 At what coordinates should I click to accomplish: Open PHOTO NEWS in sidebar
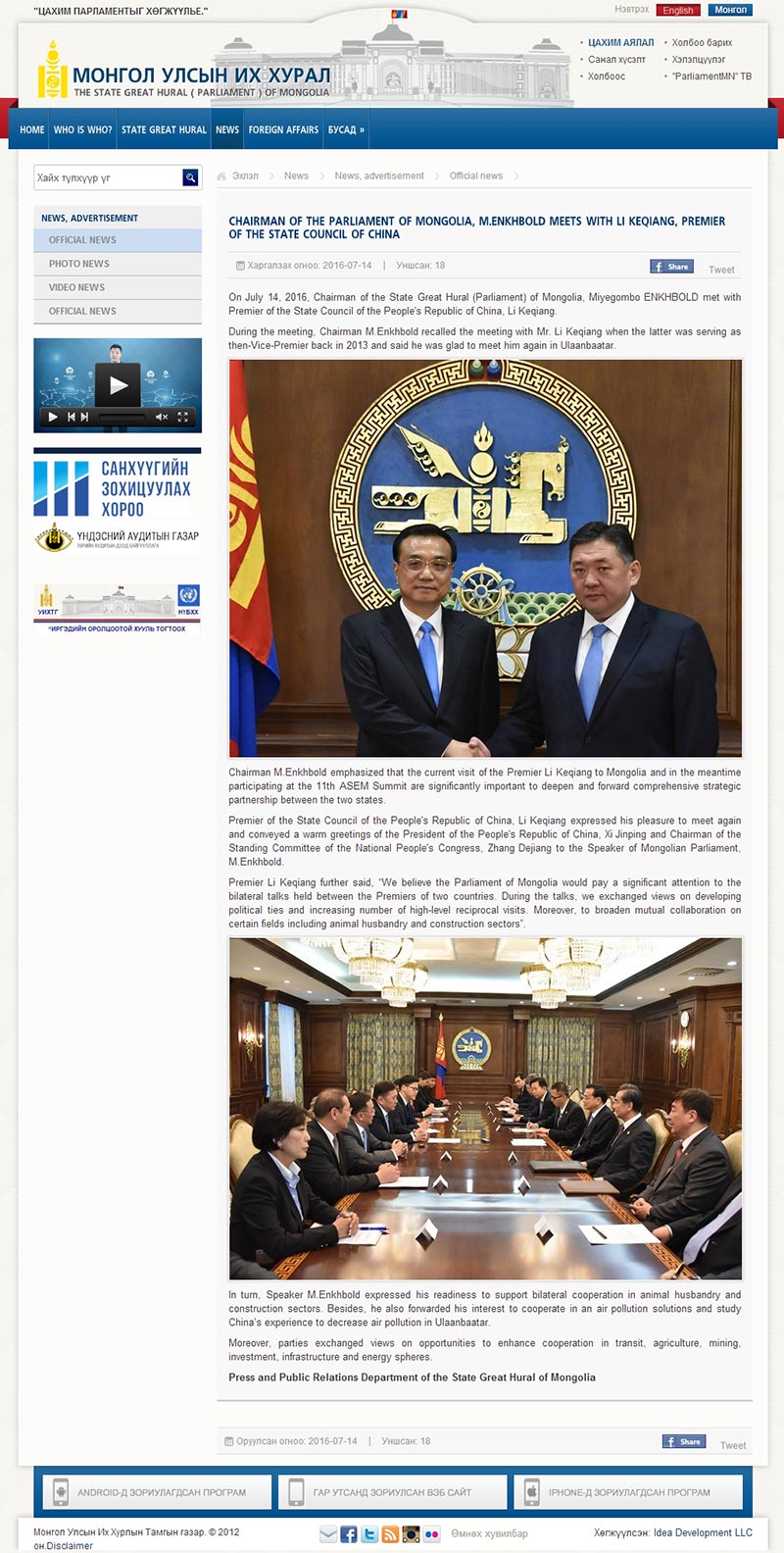(x=79, y=264)
